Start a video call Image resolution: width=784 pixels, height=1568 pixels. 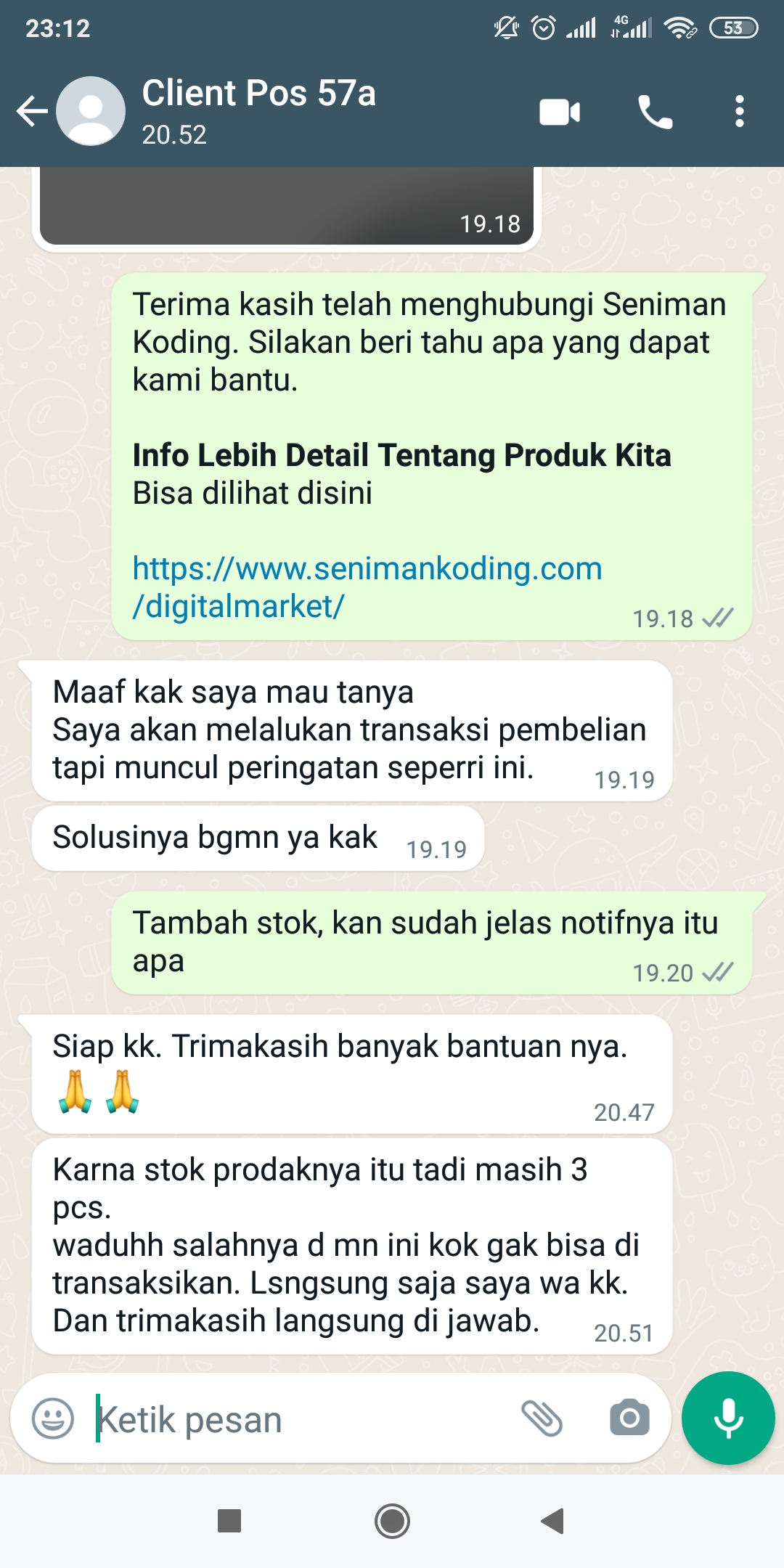560,112
